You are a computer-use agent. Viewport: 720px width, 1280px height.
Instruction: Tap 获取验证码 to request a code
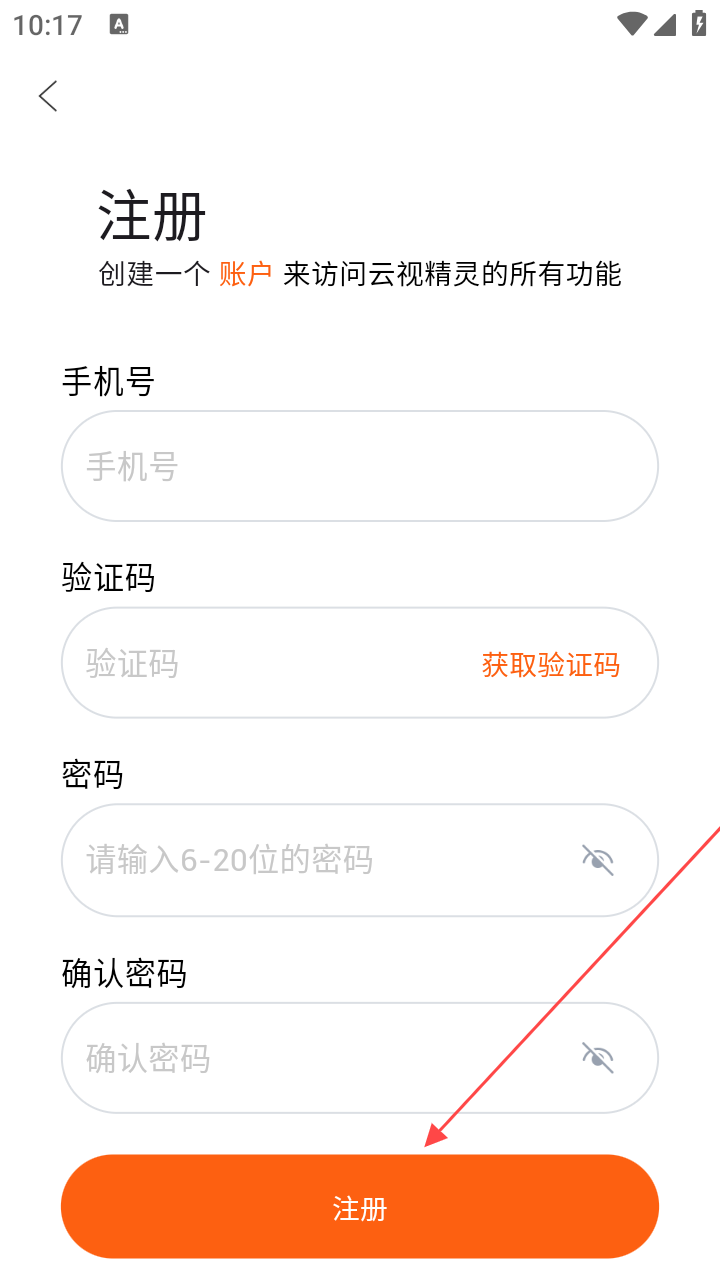(x=551, y=665)
